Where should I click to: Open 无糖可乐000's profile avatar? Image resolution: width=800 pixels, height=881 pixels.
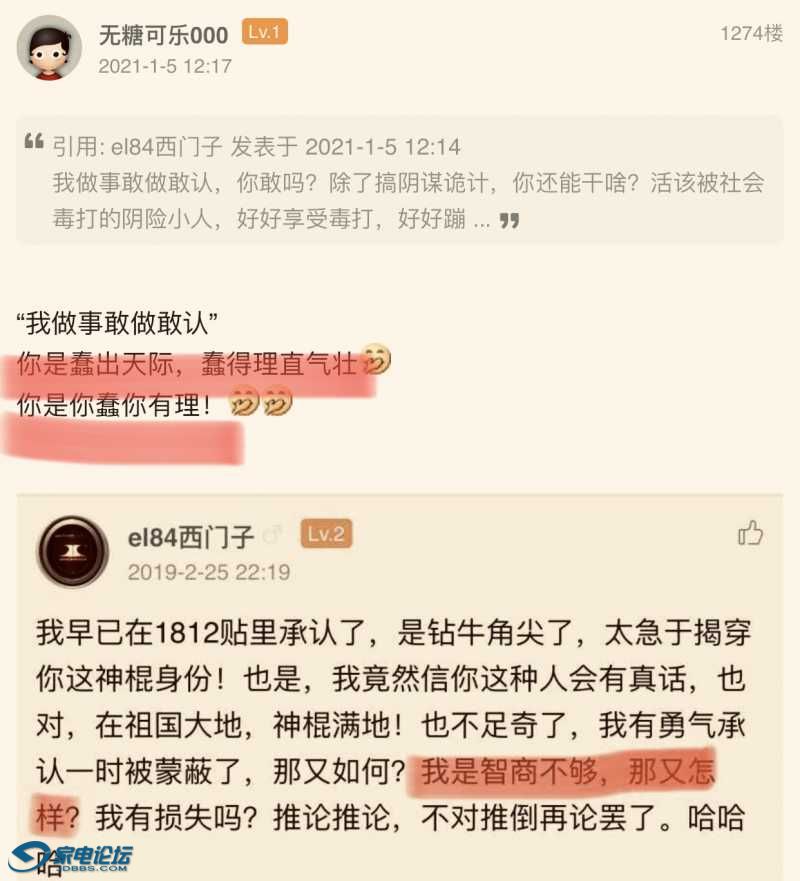click(49, 47)
